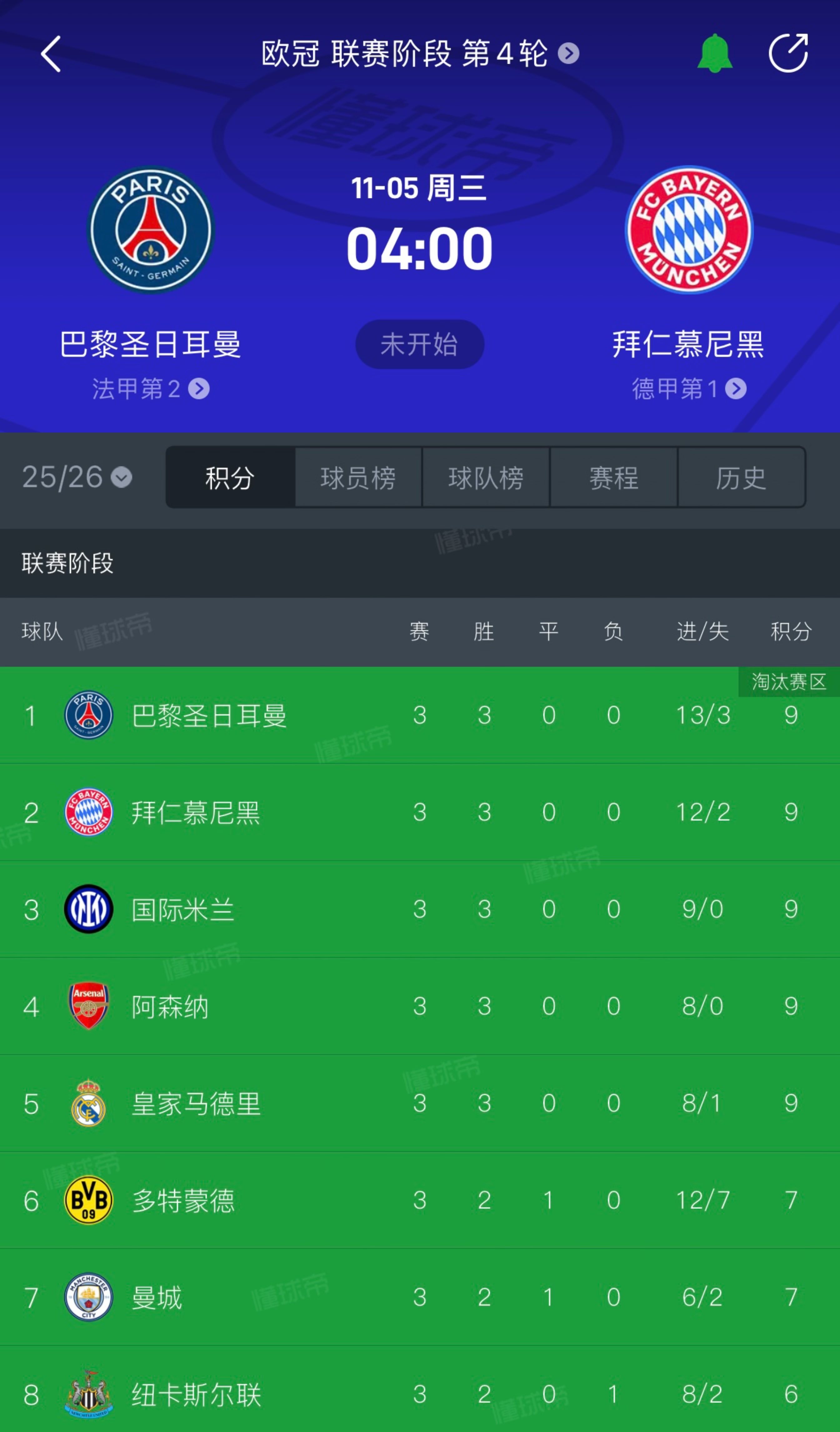Open the 欧冠 联赛阶段 第4轮 round selector
Image resolution: width=840 pixels, height=1432 pixels.
(x=419, y=54)
